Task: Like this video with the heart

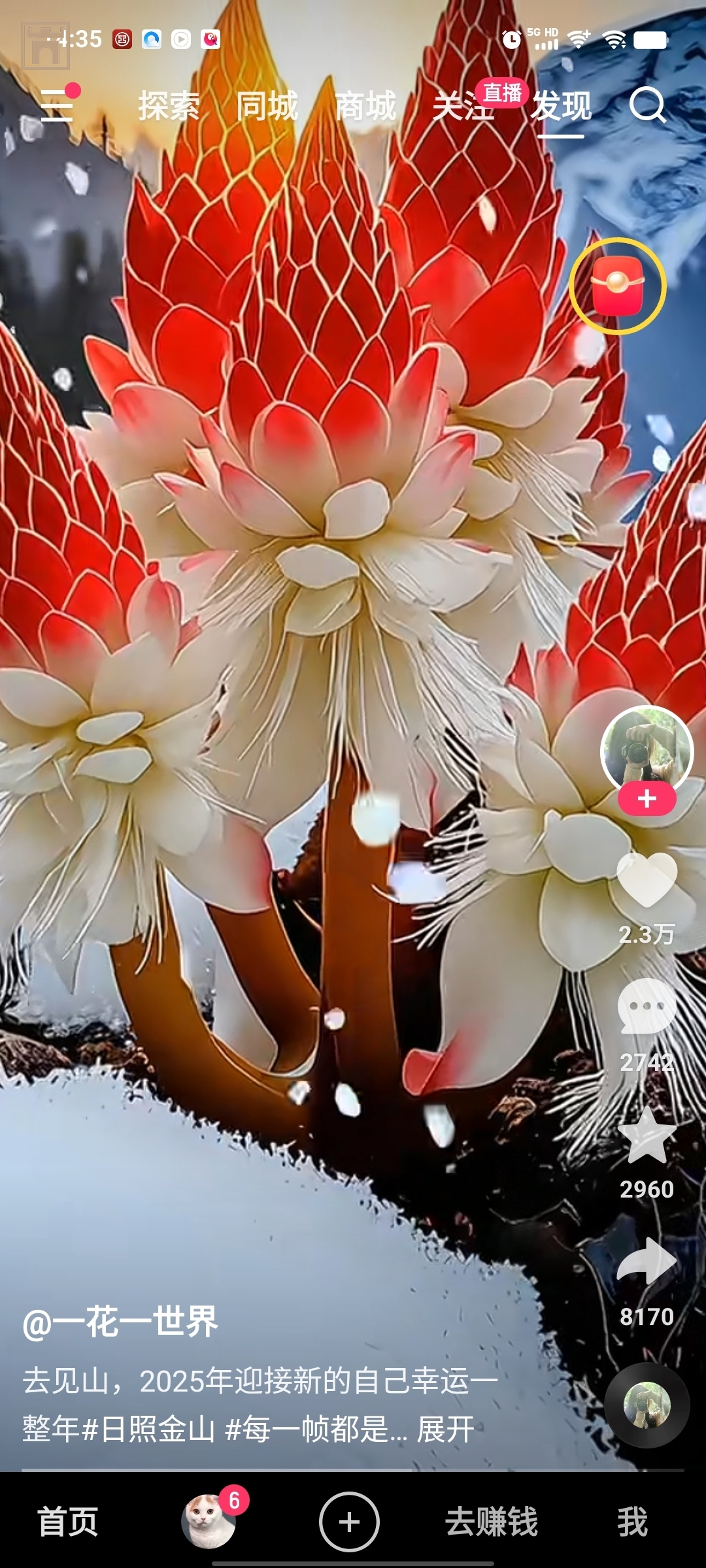Action: [x=647, y=881]
